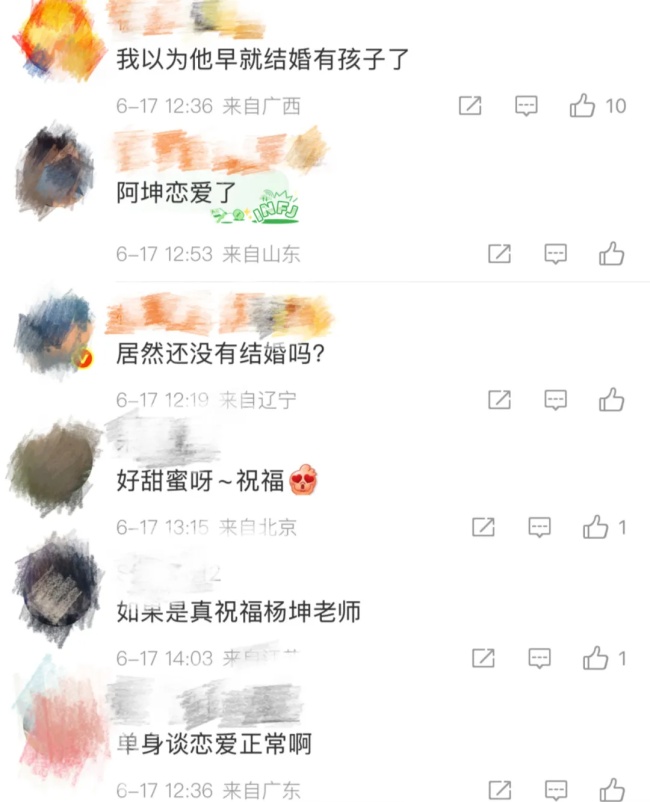Viewport: 650px width, 802px height.
Task: Reply to the comment "如果是真祝福杨坤老师"
Action: click(x=540, y=657)
